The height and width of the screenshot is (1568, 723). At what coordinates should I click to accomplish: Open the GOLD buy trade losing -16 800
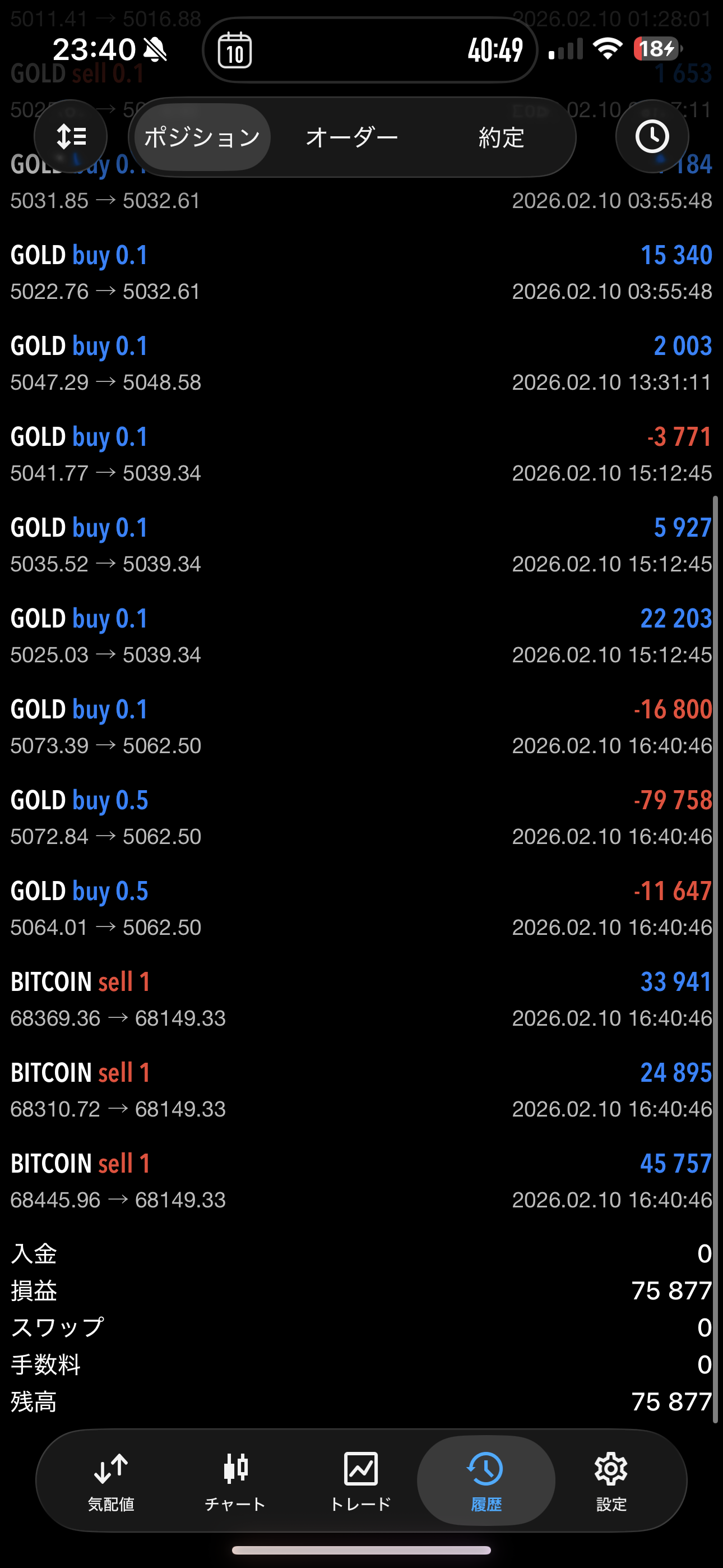361,727
